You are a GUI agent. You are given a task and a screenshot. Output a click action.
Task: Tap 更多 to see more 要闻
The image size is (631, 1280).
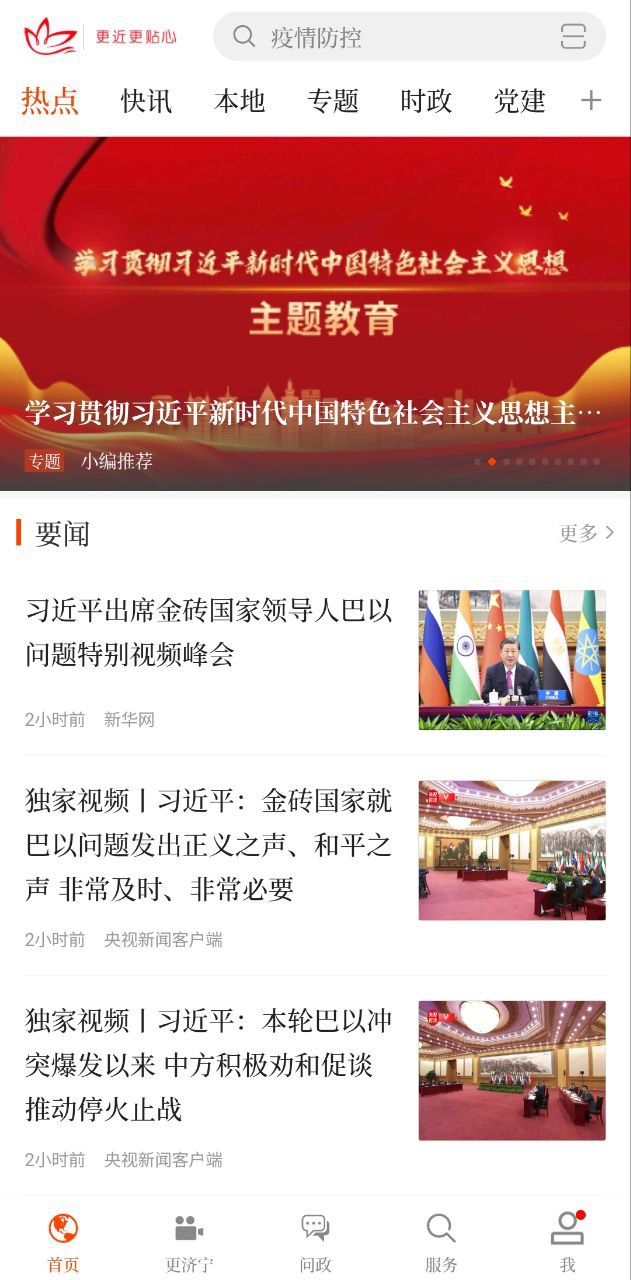[x=586, y=533]
